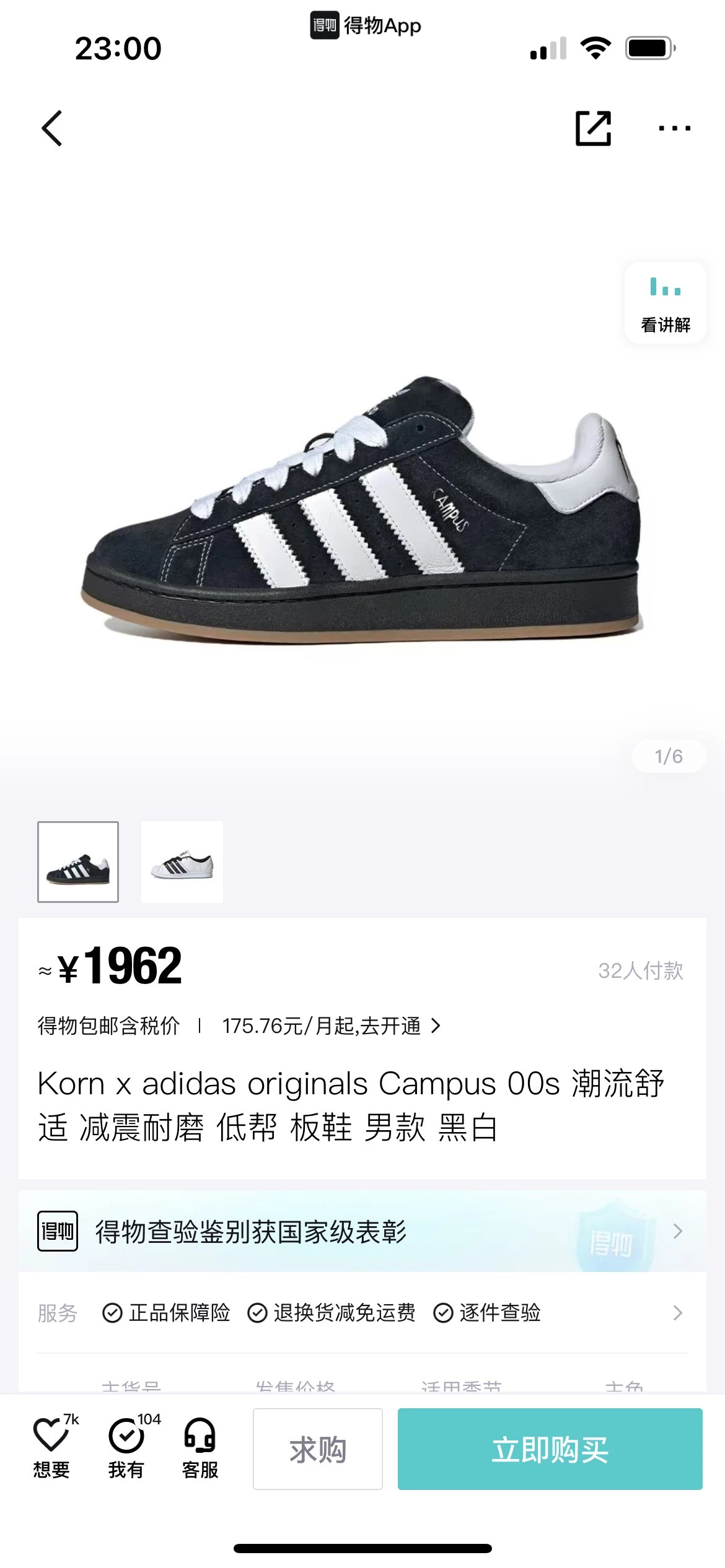725x1568 pixels.
Task: Tap 立即购买 to buy now
Action: (x=550, y=1449)
